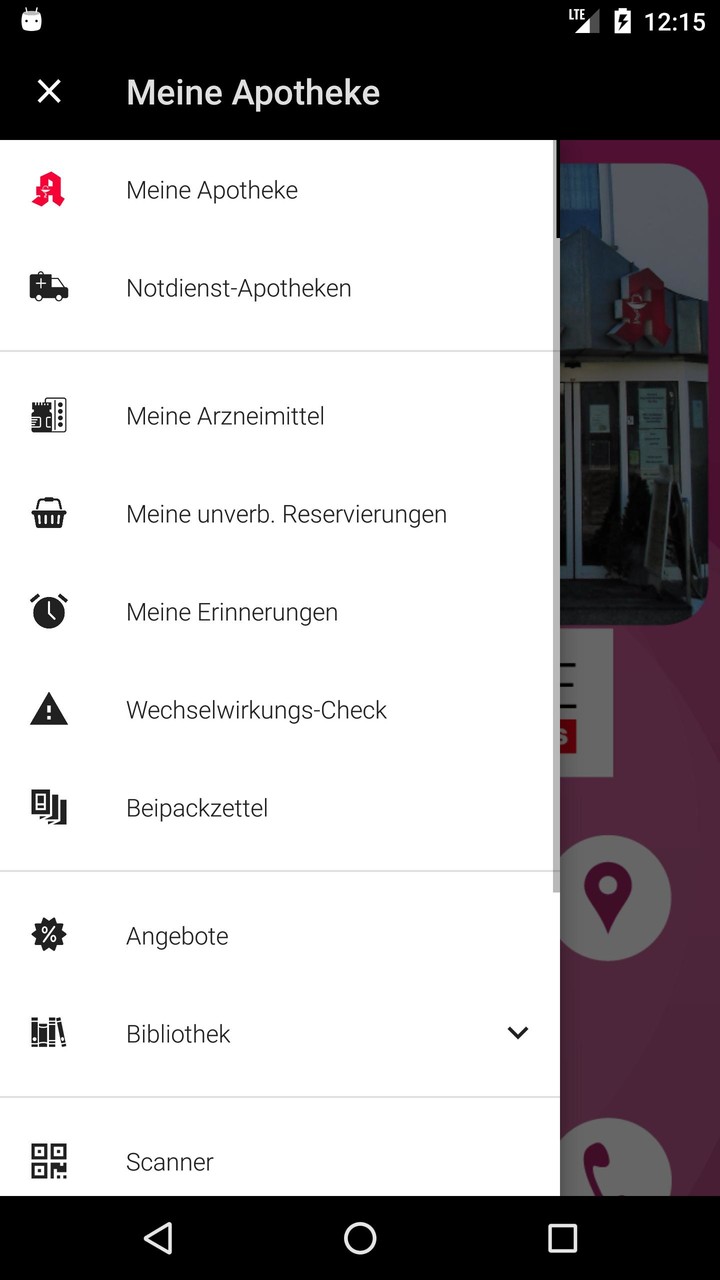
Task: Tap the location pin on the pharmacy page
Action: coord(612,895)
